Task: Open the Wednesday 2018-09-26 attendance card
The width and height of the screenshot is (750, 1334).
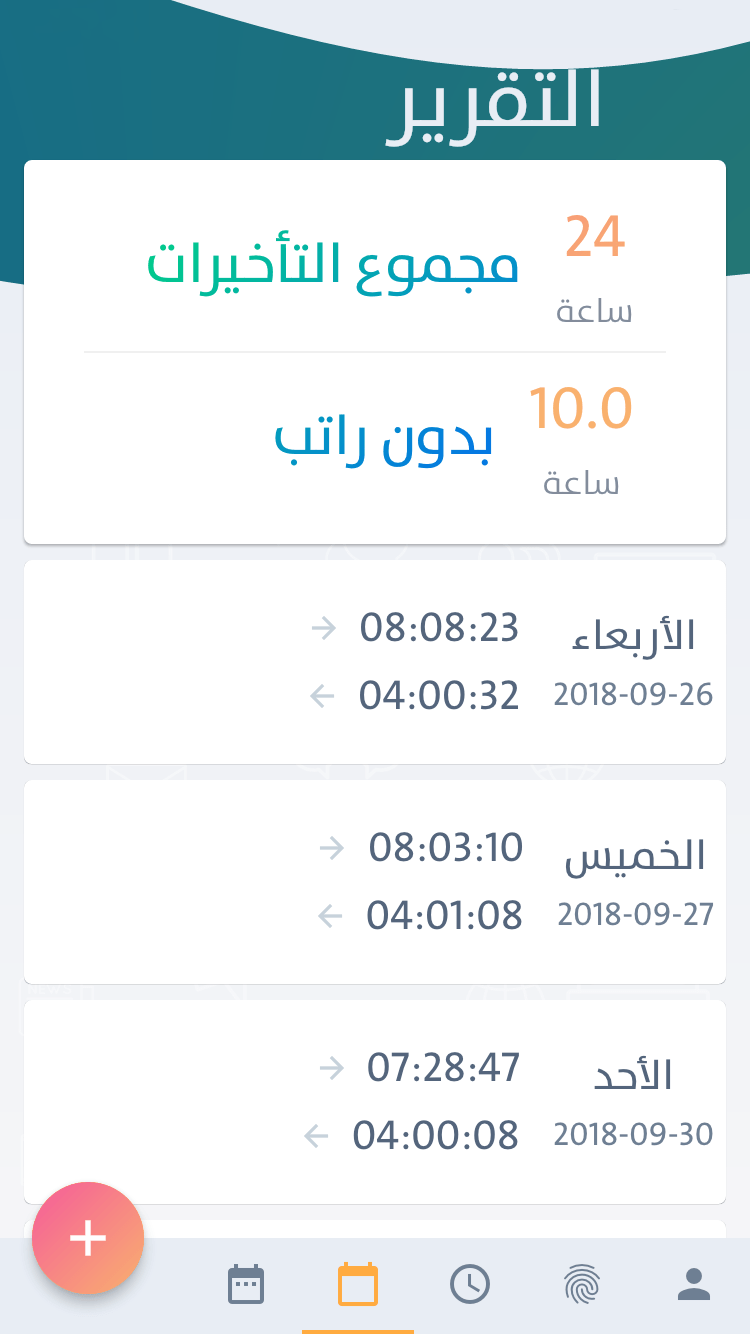Action: coord(375,662)
